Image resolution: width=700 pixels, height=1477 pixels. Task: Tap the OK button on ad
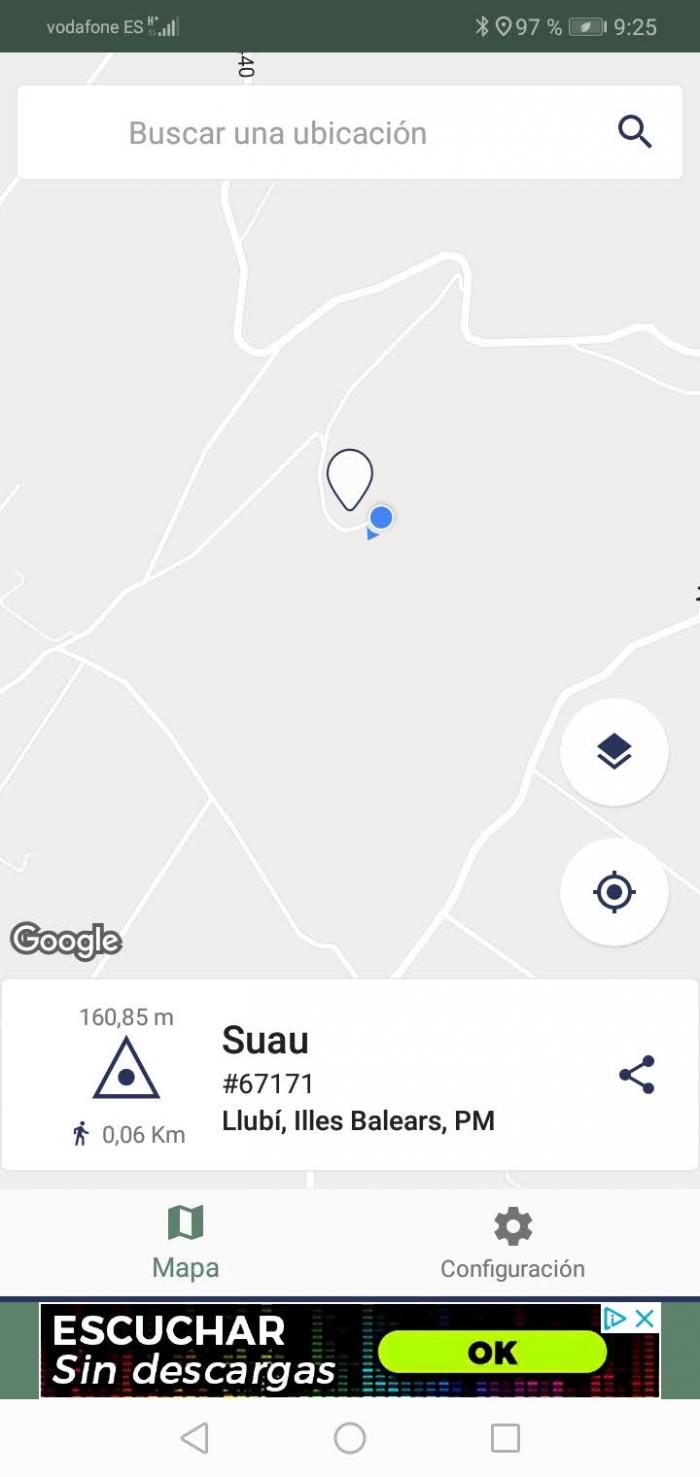click(x=493, y=1353)
